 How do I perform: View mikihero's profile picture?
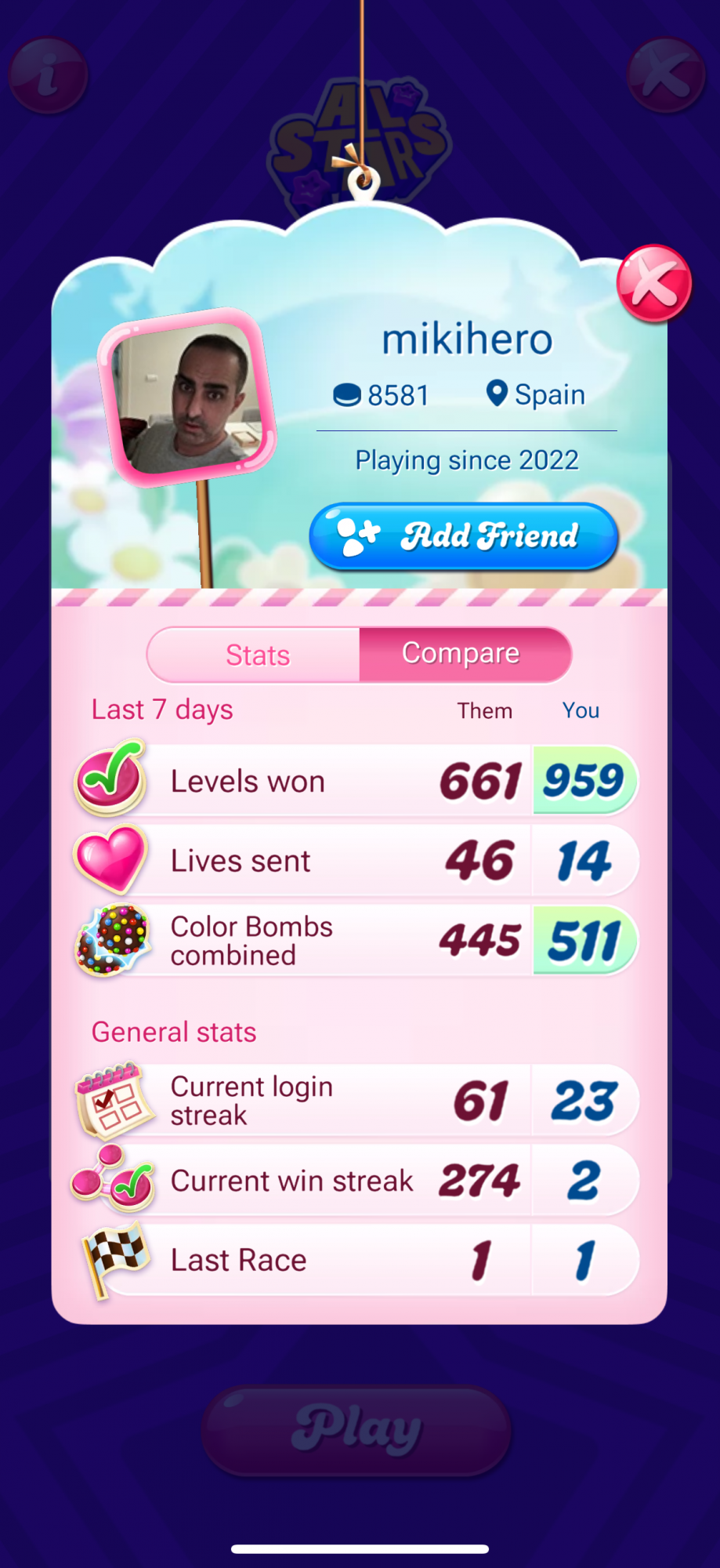pyautogui.click(x=187, y=397)
